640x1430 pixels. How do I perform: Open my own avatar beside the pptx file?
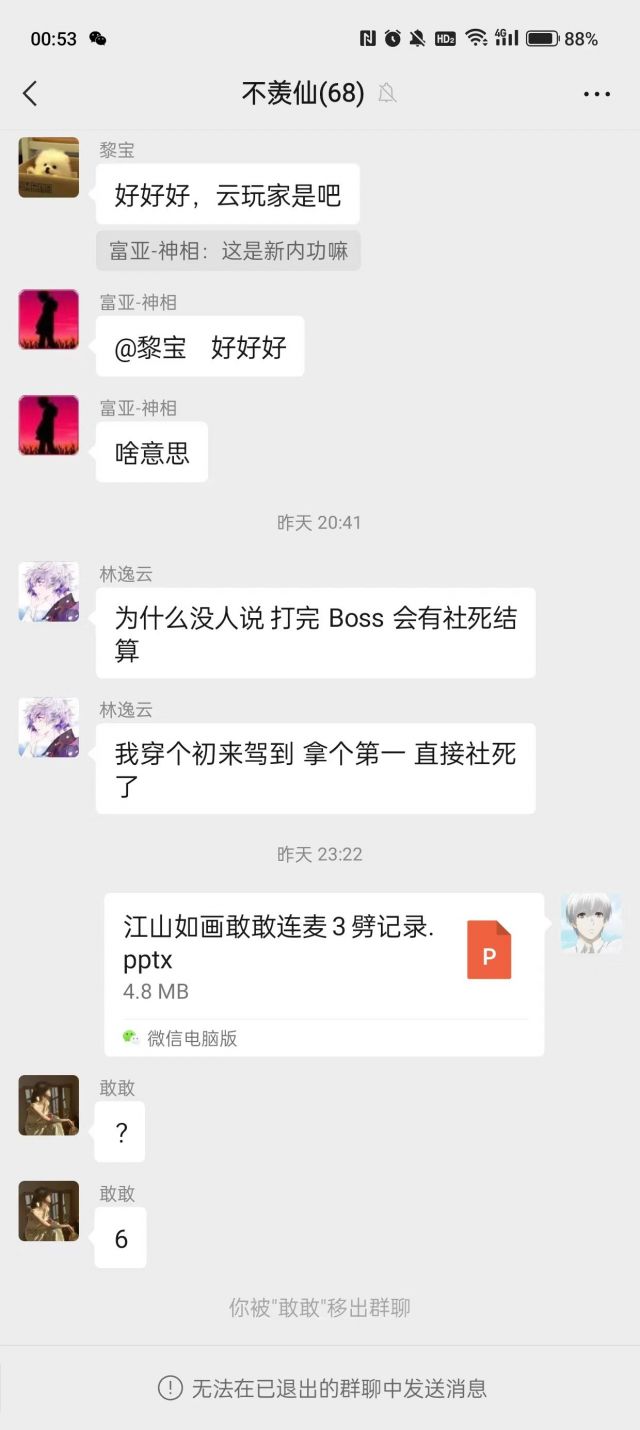point(591,923)
